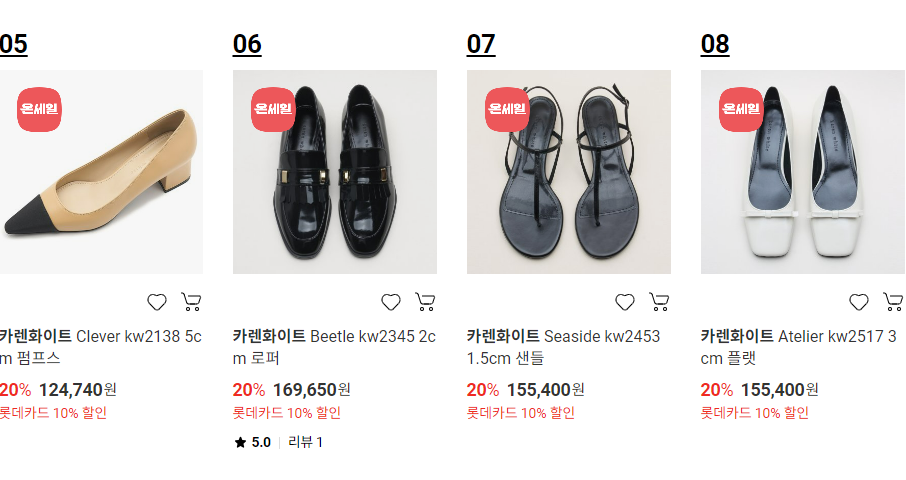Heart the Seaside kw2453 sandal
This screenshot has width=906, height=480.
tap(625, 302)
